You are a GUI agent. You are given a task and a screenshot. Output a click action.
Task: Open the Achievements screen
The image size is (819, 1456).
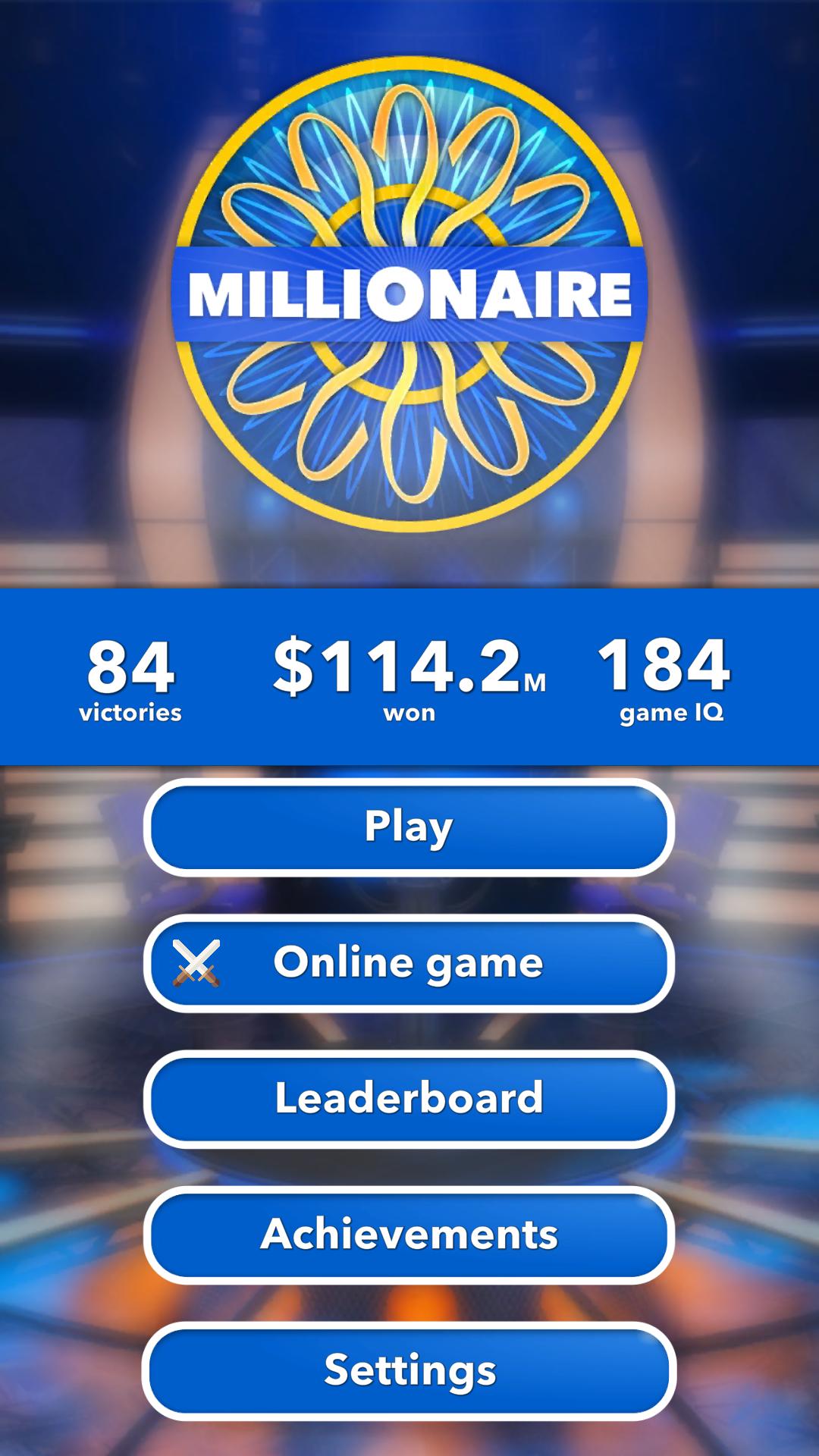tap(409, 1235)
